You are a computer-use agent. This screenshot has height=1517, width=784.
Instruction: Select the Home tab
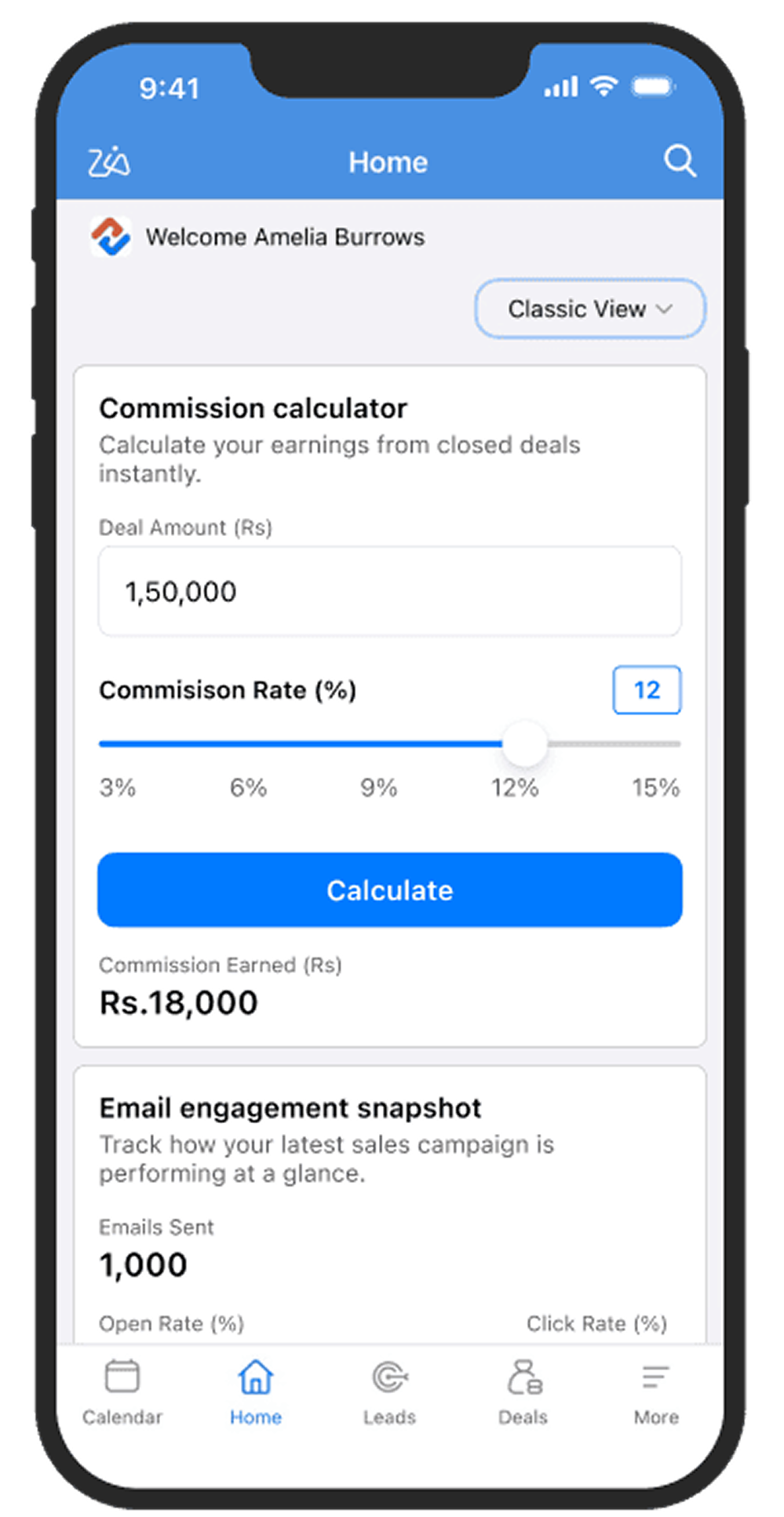[x=256, y=1392]
